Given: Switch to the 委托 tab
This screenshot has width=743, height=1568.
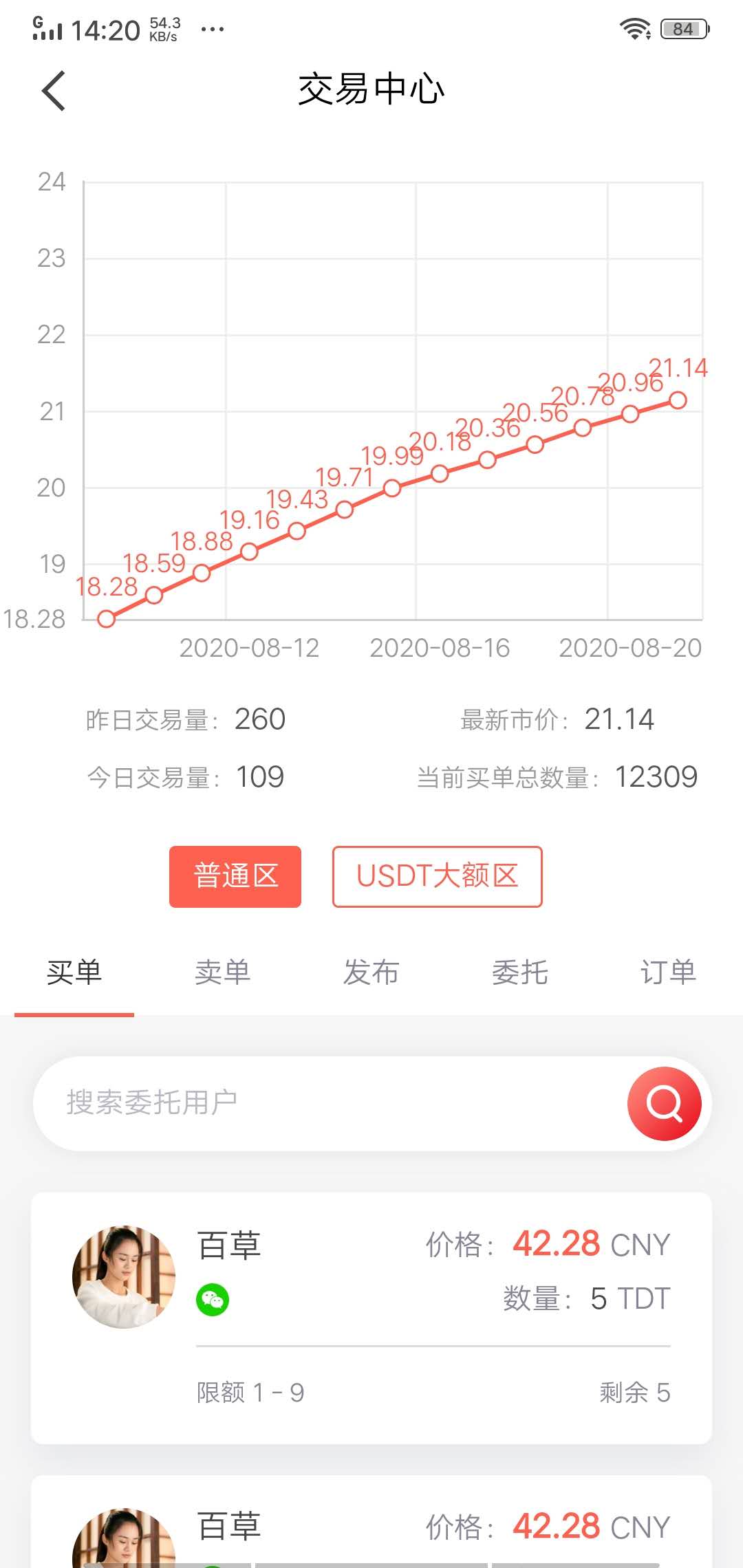Looking at the screenshot, I should pos(521,972).
